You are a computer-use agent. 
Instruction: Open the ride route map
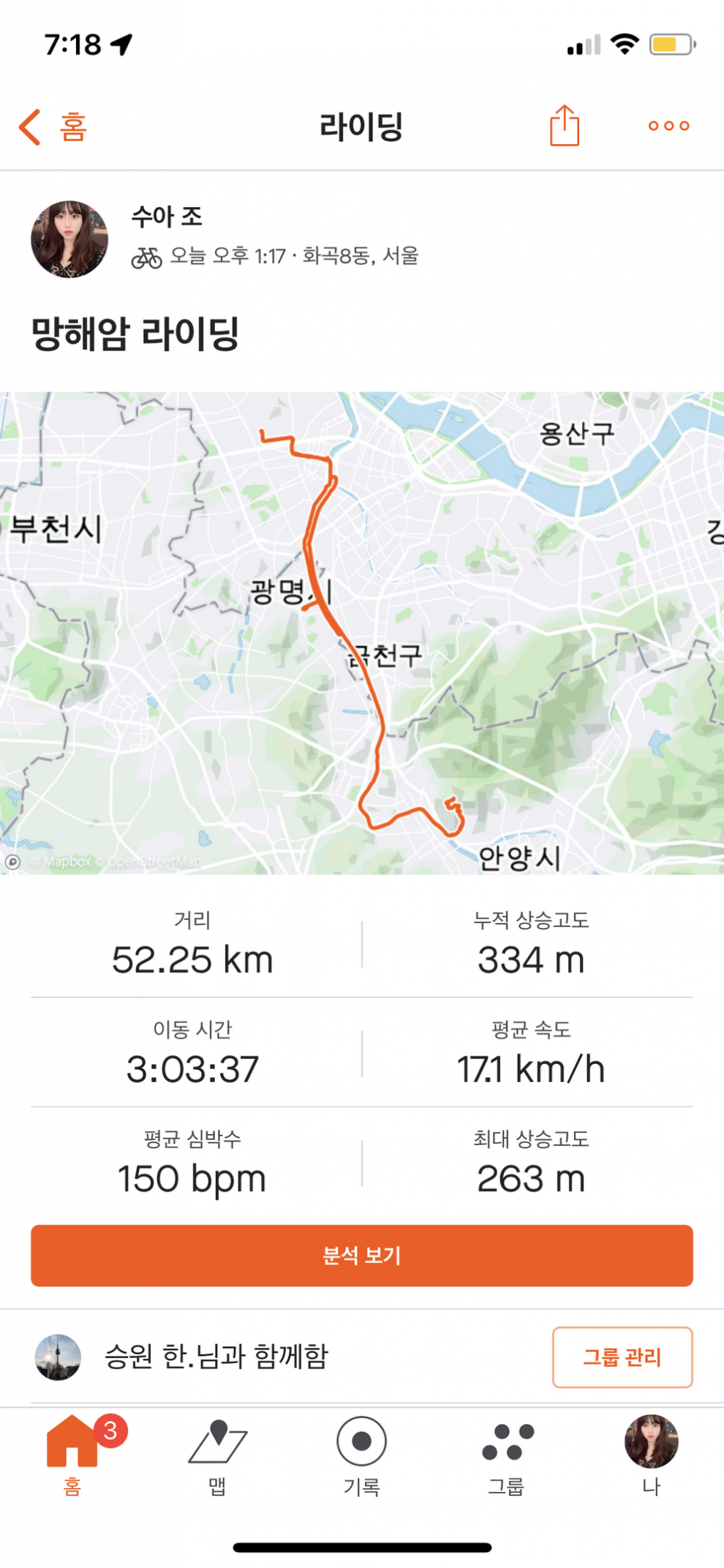point(362,633)
